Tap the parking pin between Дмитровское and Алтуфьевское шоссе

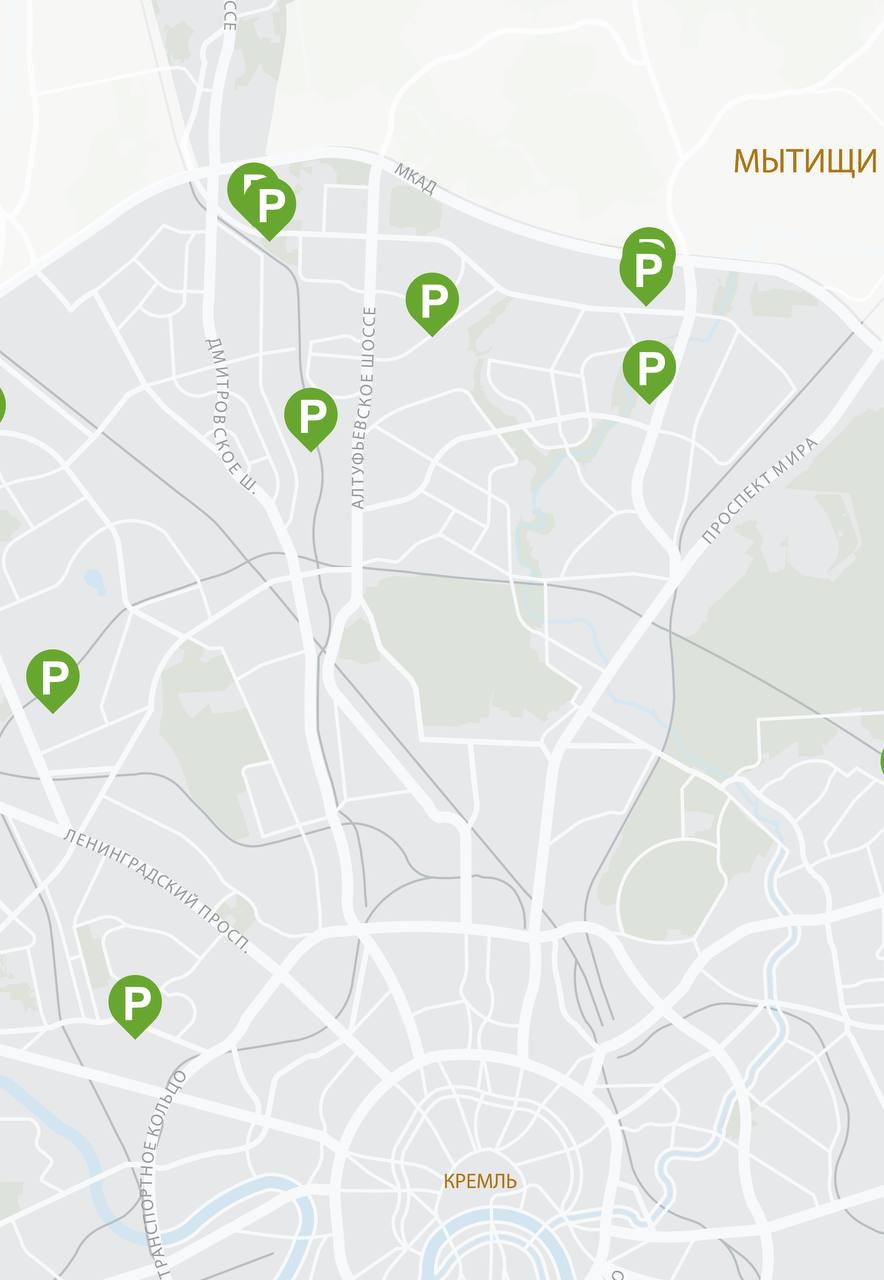[x=311, y=415]
